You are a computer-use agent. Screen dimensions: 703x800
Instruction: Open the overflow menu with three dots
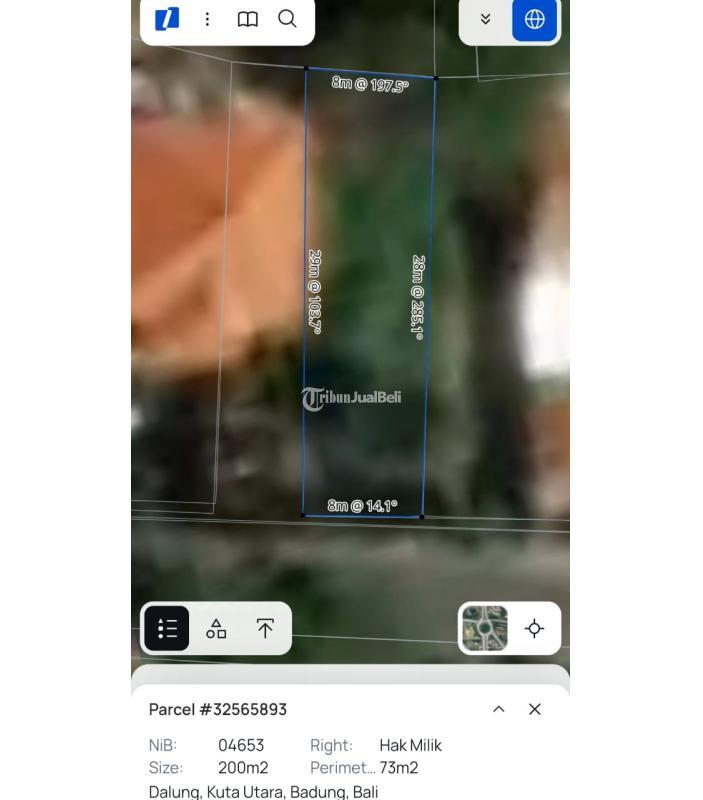click(207, 19)
